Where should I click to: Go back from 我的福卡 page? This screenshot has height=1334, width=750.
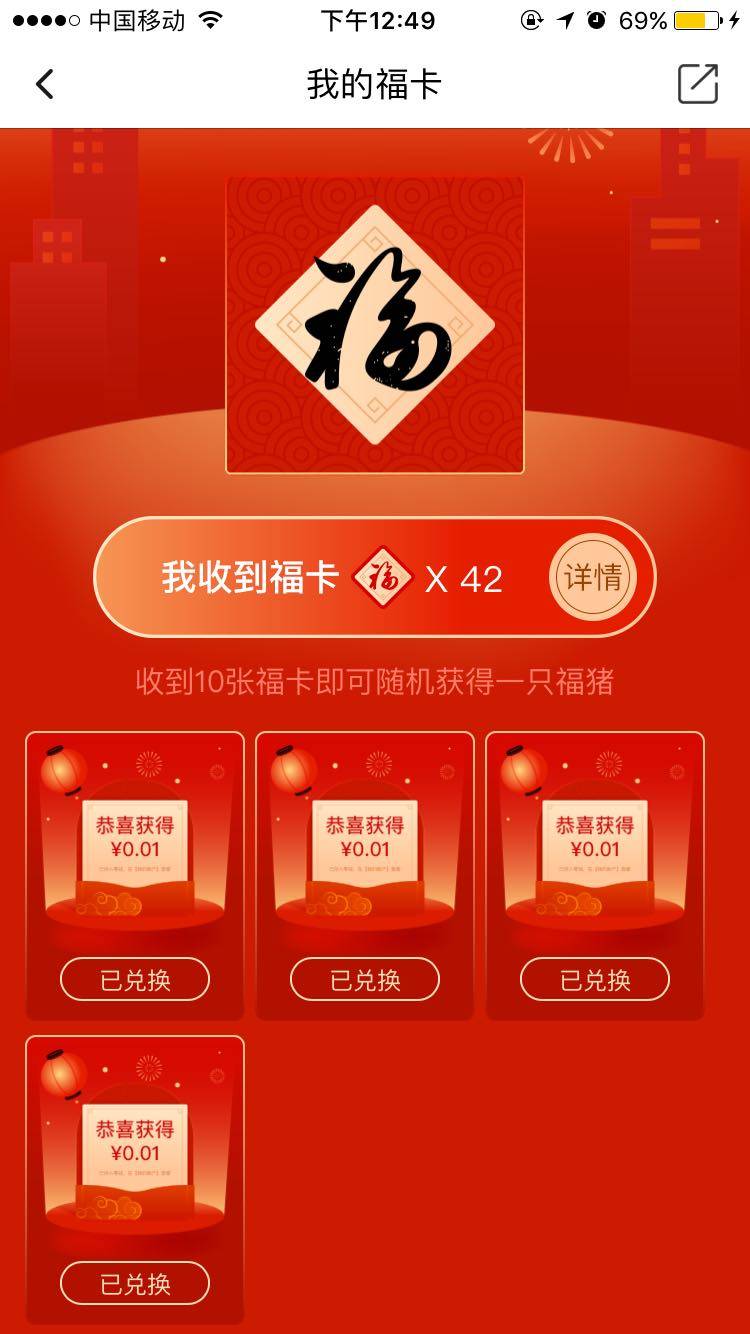(44, 84)
